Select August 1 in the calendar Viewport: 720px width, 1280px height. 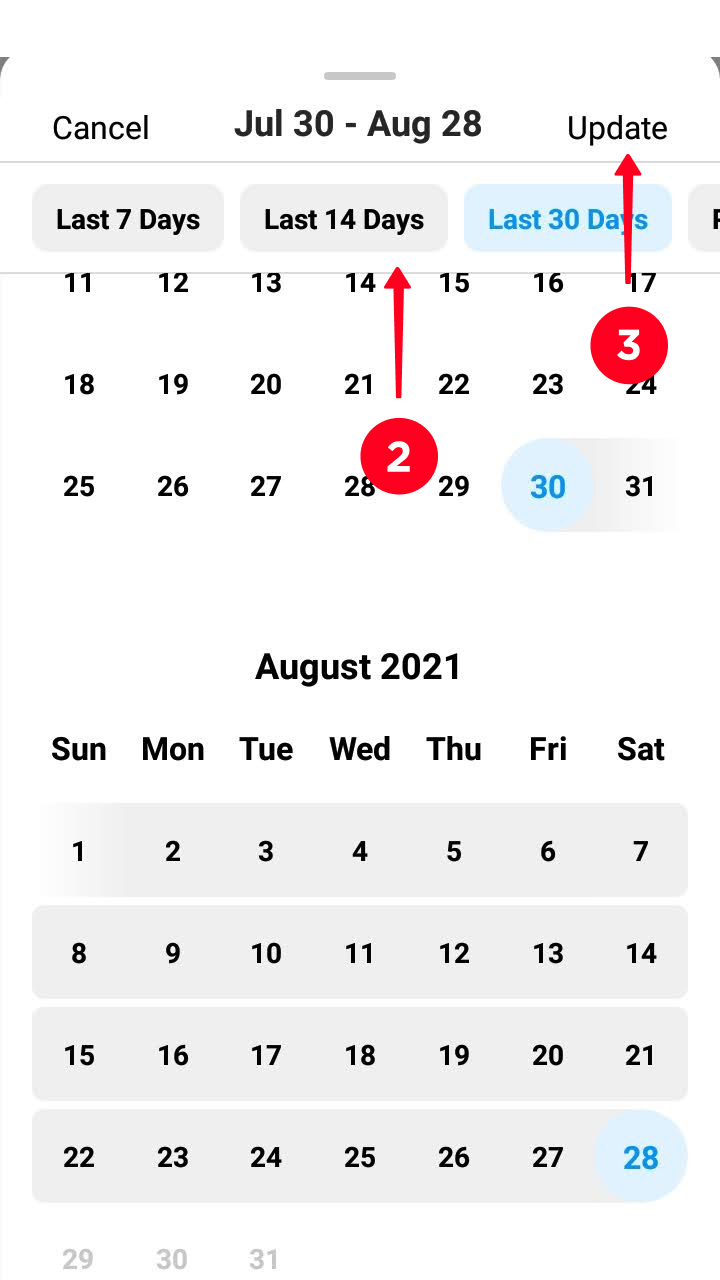pyautogui.click(x=79, y=851)
